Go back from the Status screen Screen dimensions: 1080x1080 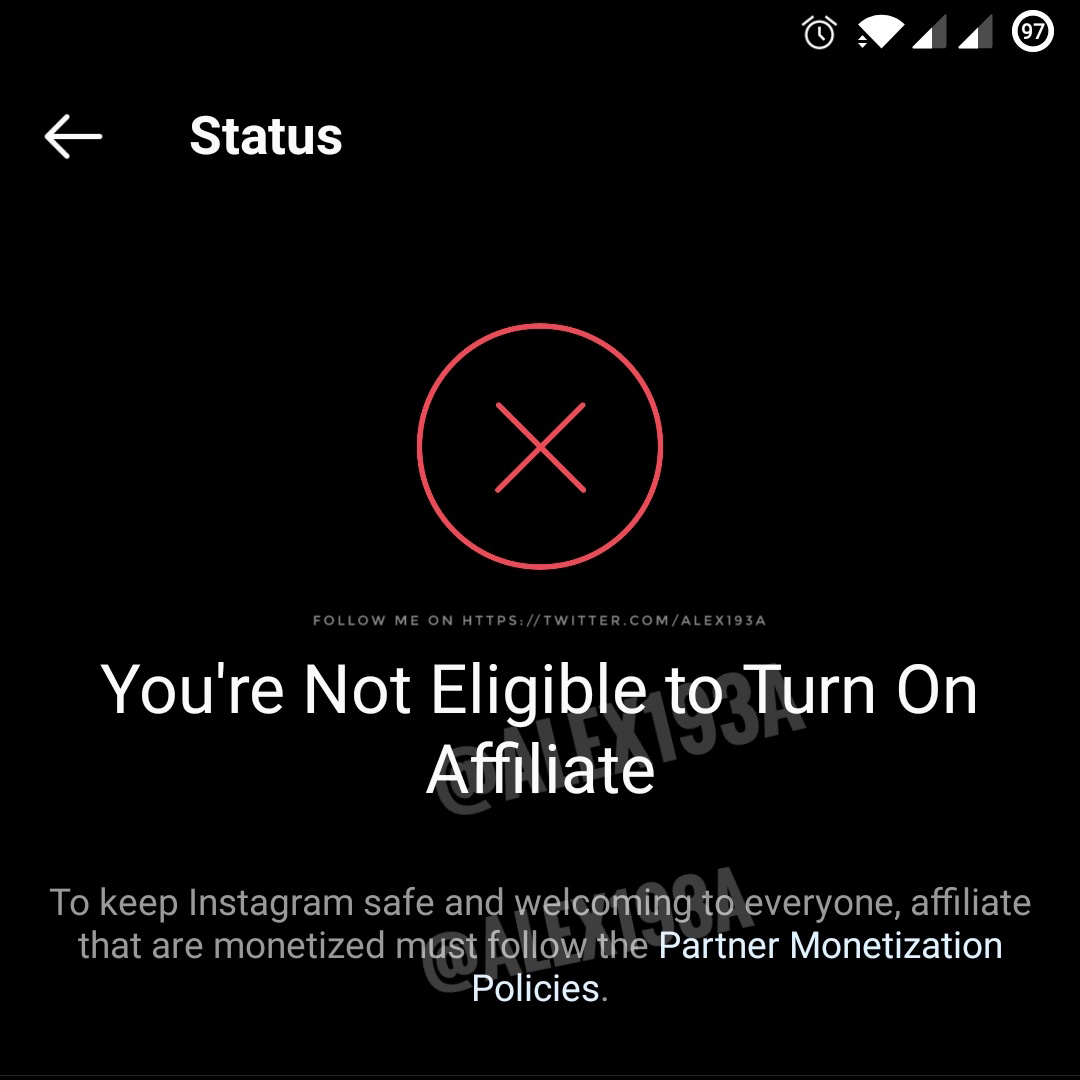click(x=73, y=136)
